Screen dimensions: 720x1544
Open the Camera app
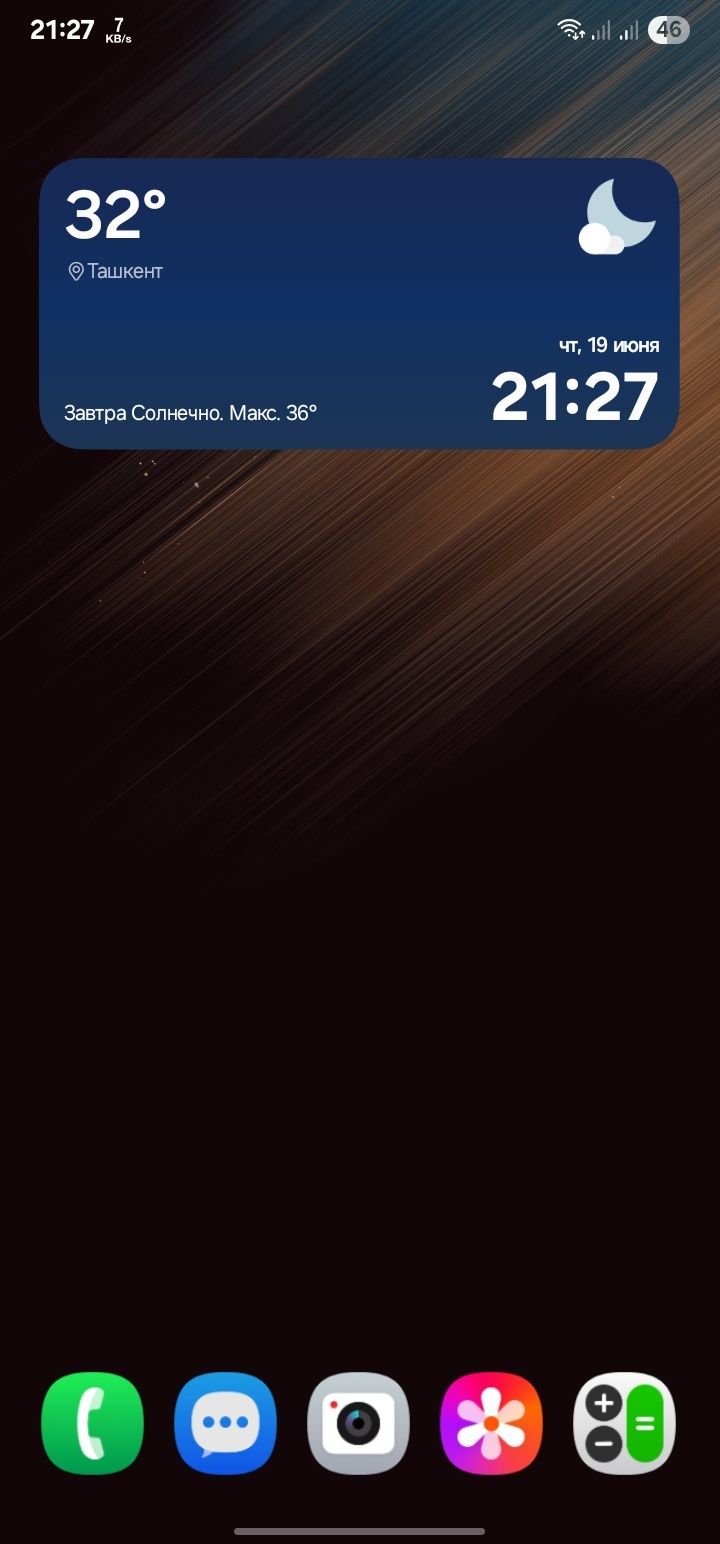(x=358, y=1423)
